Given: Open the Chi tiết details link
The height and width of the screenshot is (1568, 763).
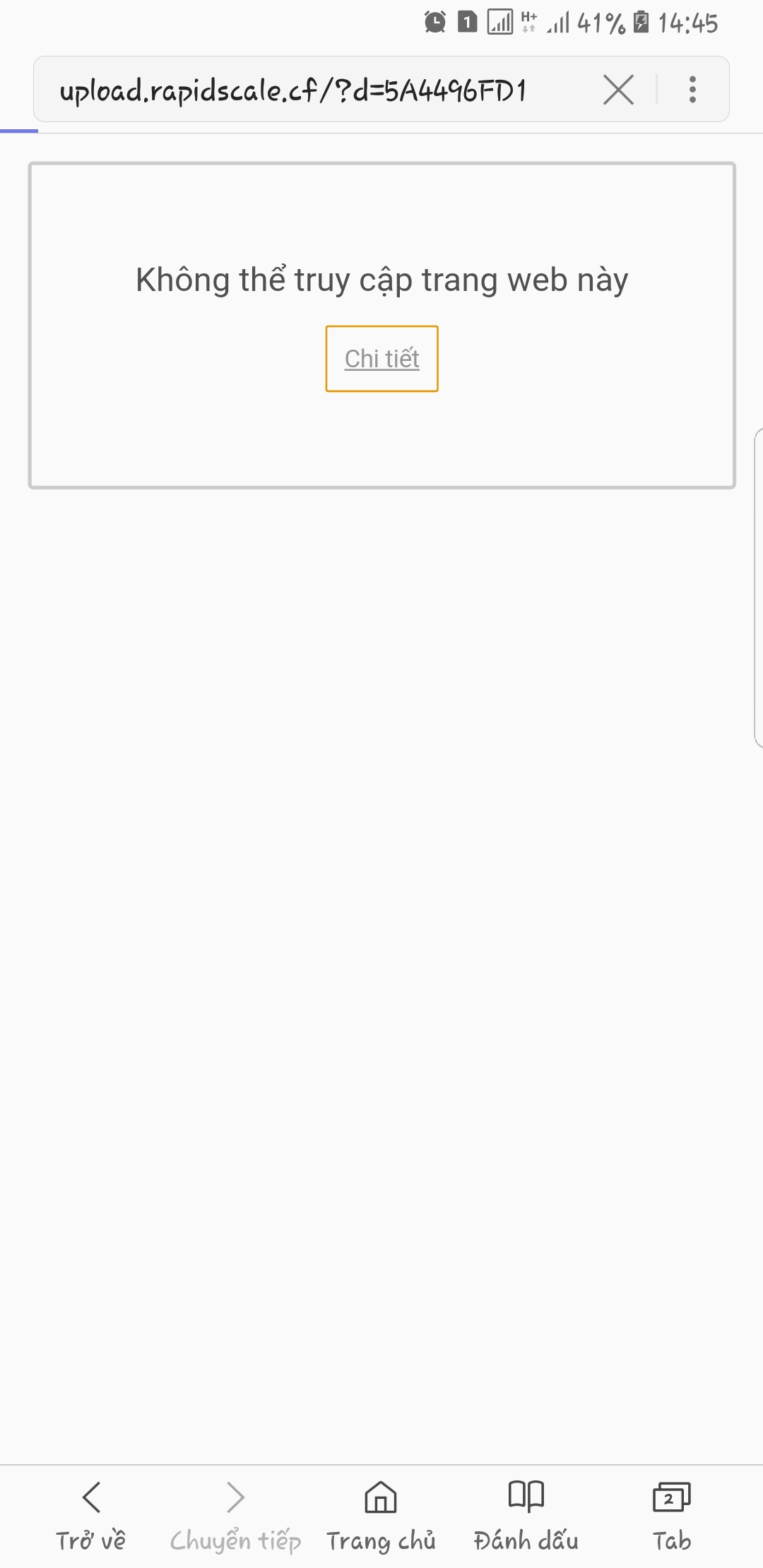Looking at the screenshot, I should 381,359.
